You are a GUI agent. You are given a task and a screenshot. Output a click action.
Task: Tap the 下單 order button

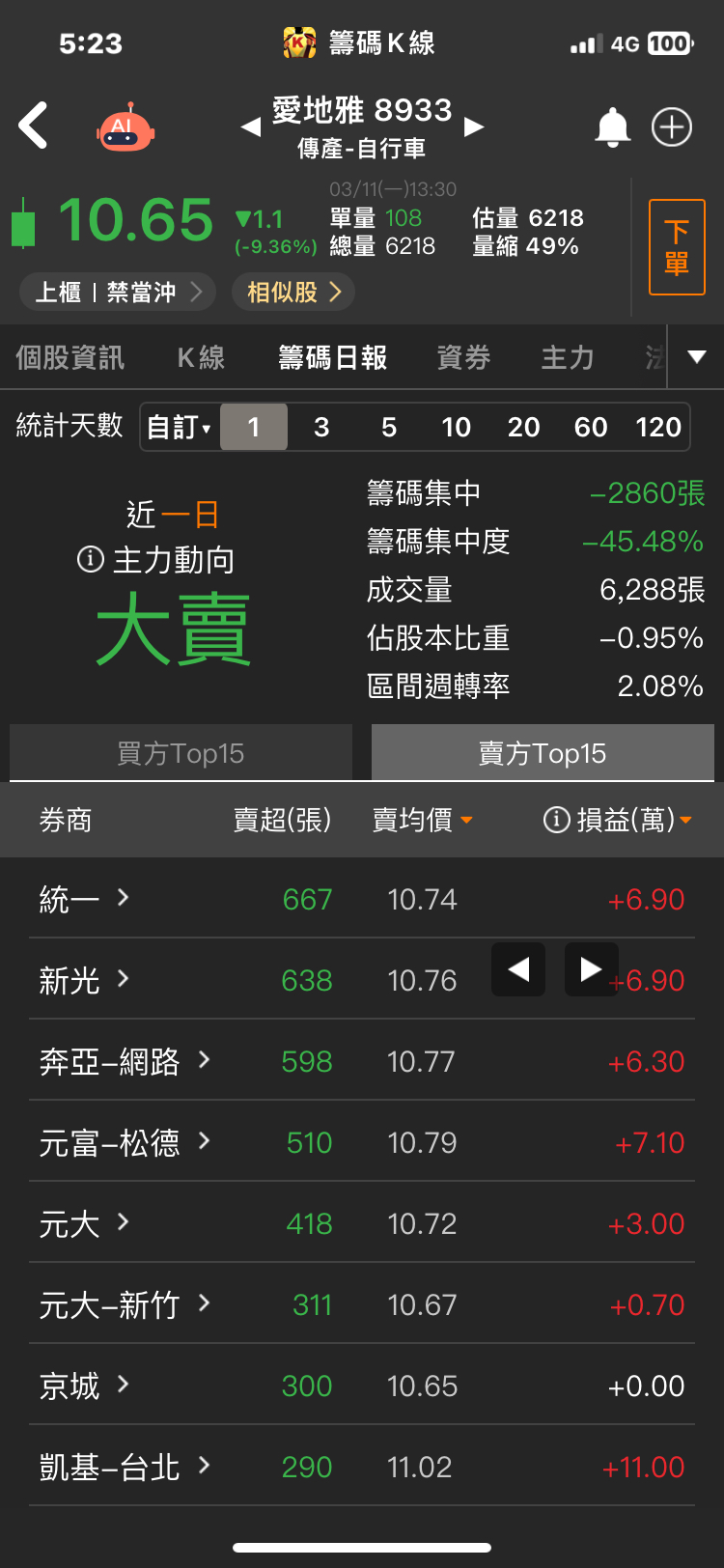pyautogui.click(x=678, y=246)
